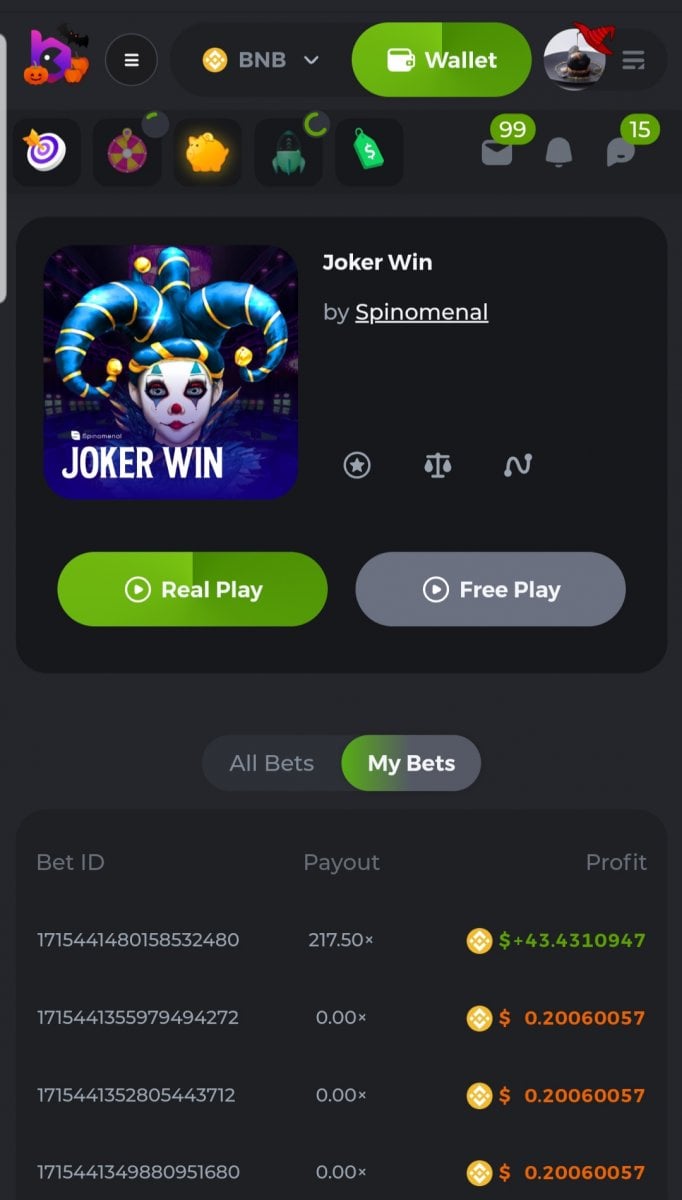Open the Wallet
Screen dimensions: 682x1200
pos(441,60)
